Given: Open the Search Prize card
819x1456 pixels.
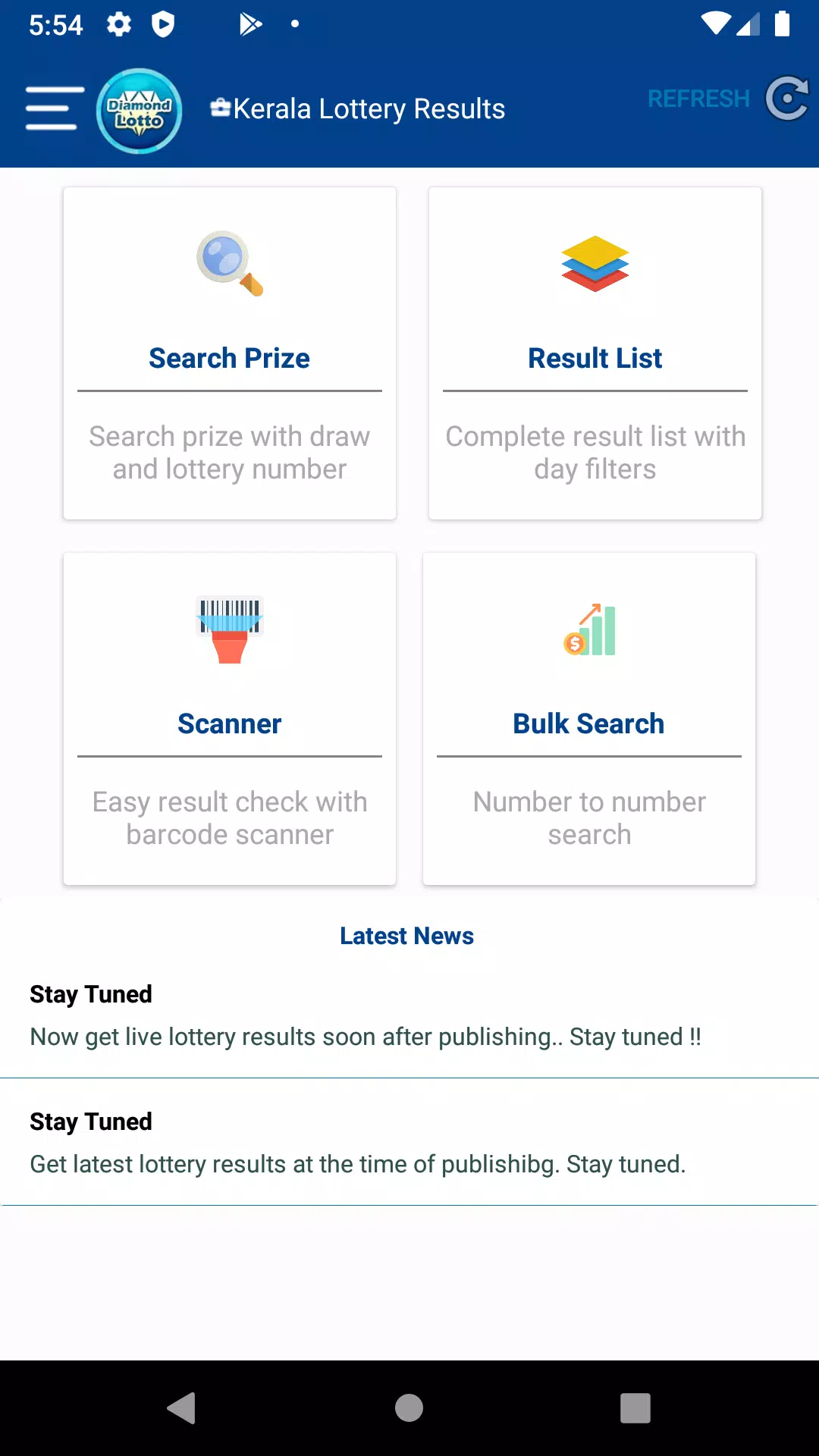Looking at the screenshot, I should coord(230,353).
